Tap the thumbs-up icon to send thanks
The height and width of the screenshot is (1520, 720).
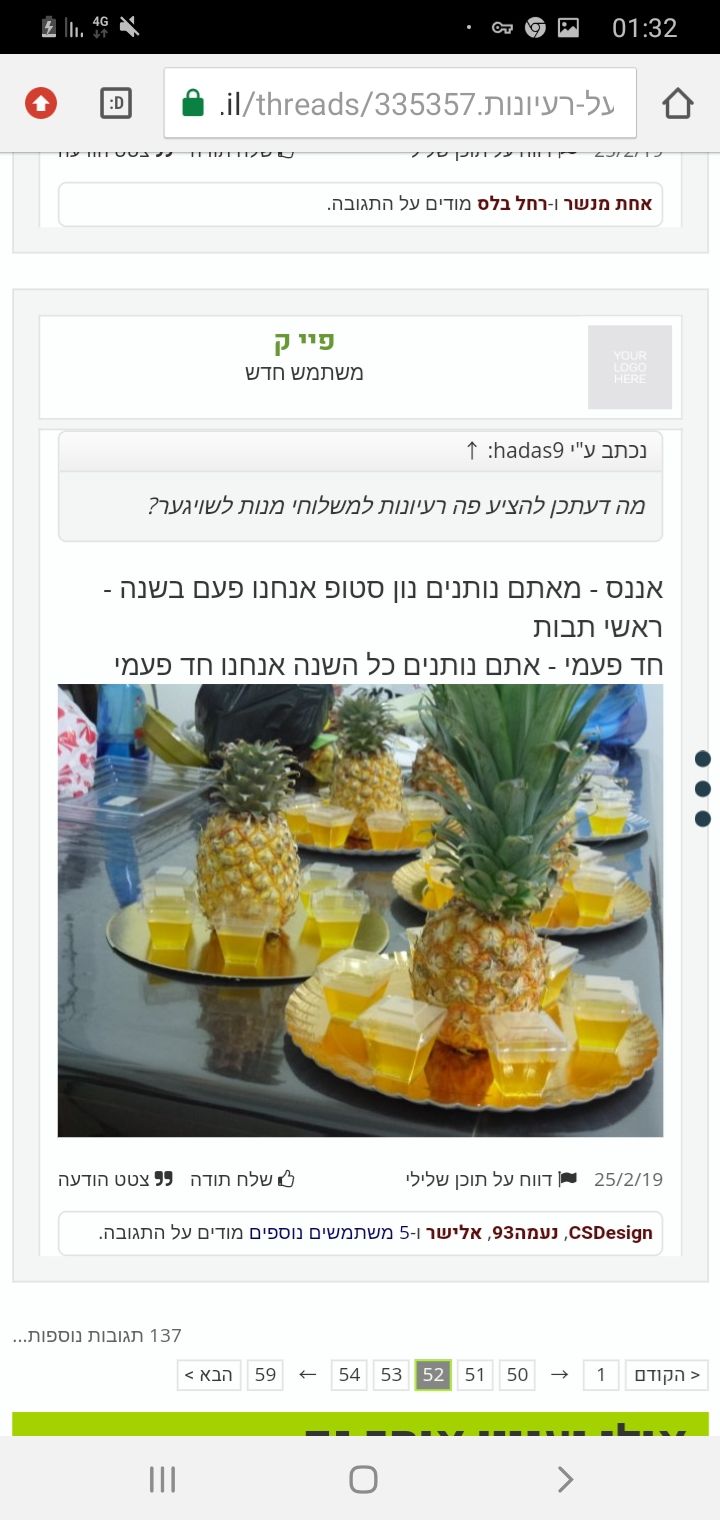point(285,1179)
